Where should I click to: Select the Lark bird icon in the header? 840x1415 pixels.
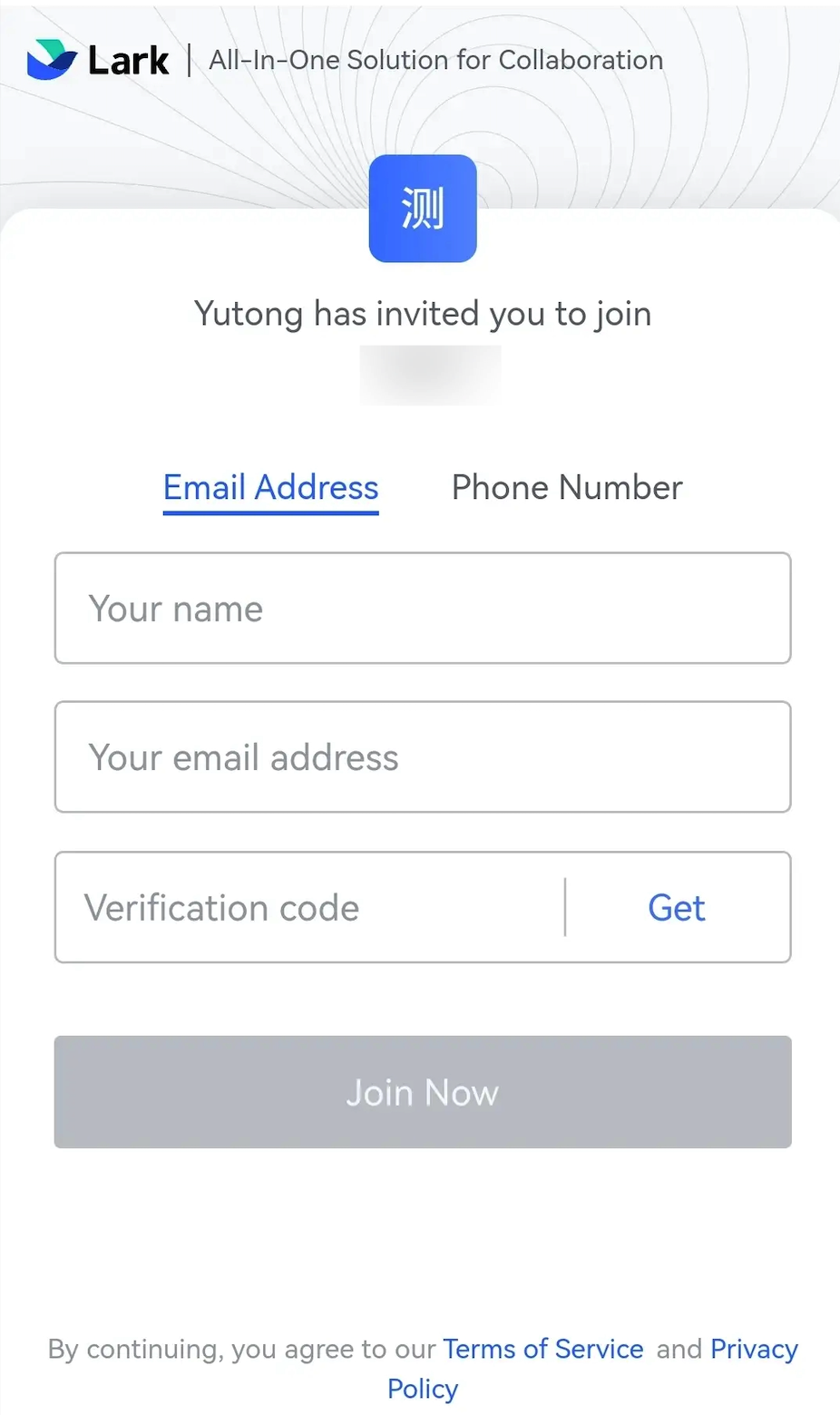pos(52,58)
